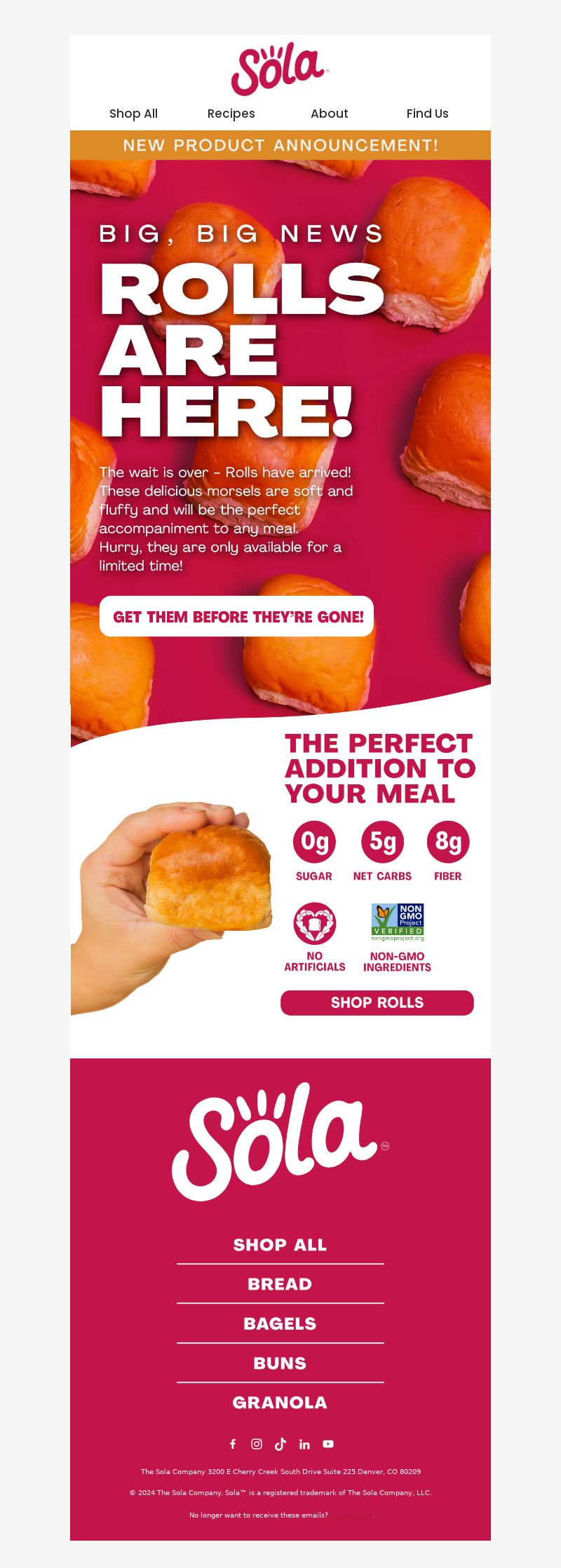Open the TikTok icon
Image resolution: width=561 pixels, height=1568 pixels.
click(x=280, y=1444)
